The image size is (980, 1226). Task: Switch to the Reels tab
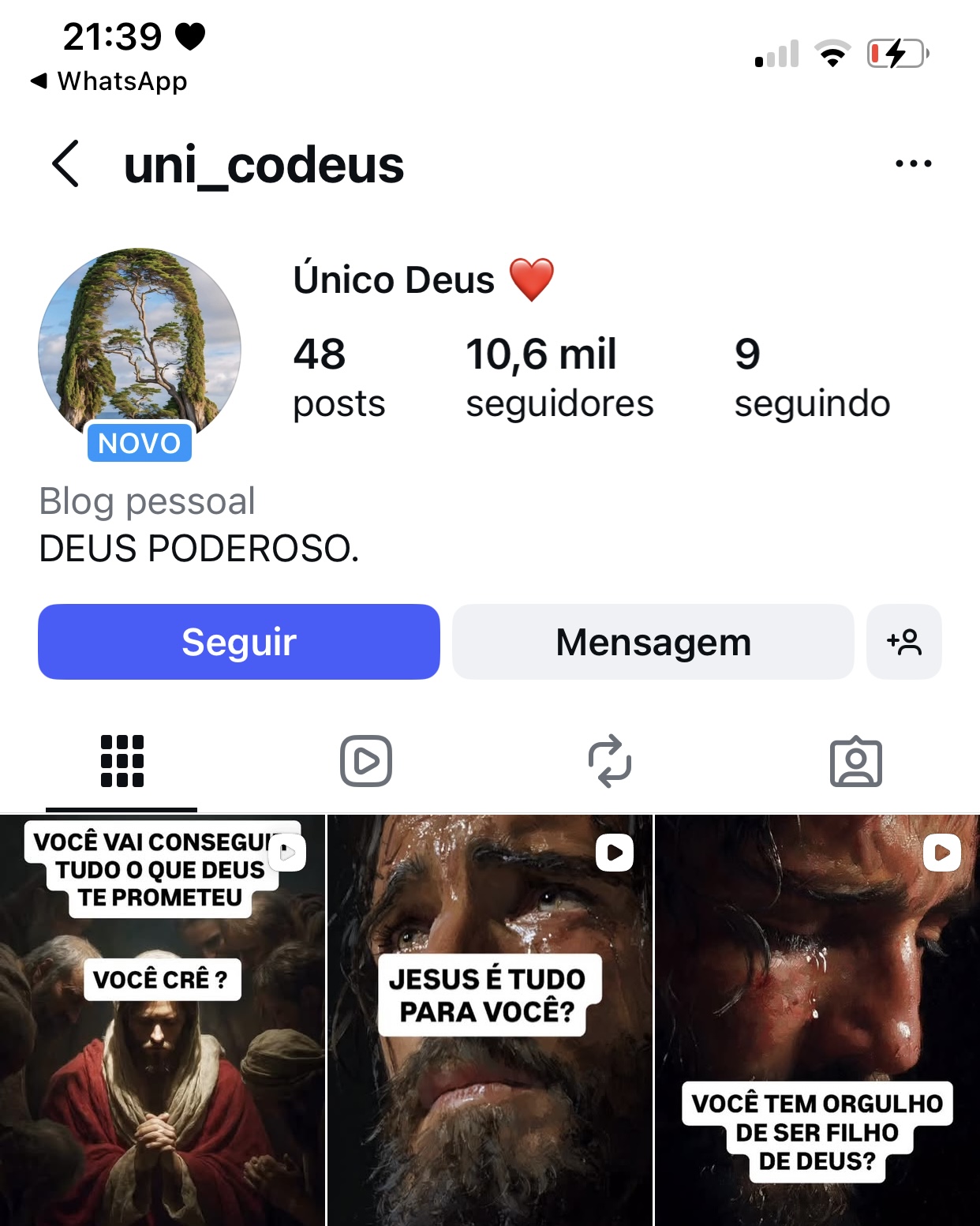366,761
